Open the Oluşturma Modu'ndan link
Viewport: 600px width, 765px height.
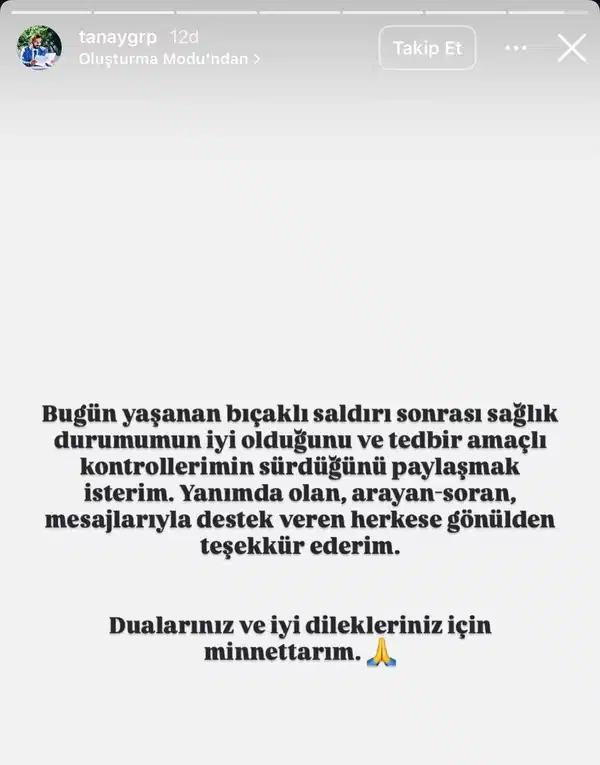170,59
